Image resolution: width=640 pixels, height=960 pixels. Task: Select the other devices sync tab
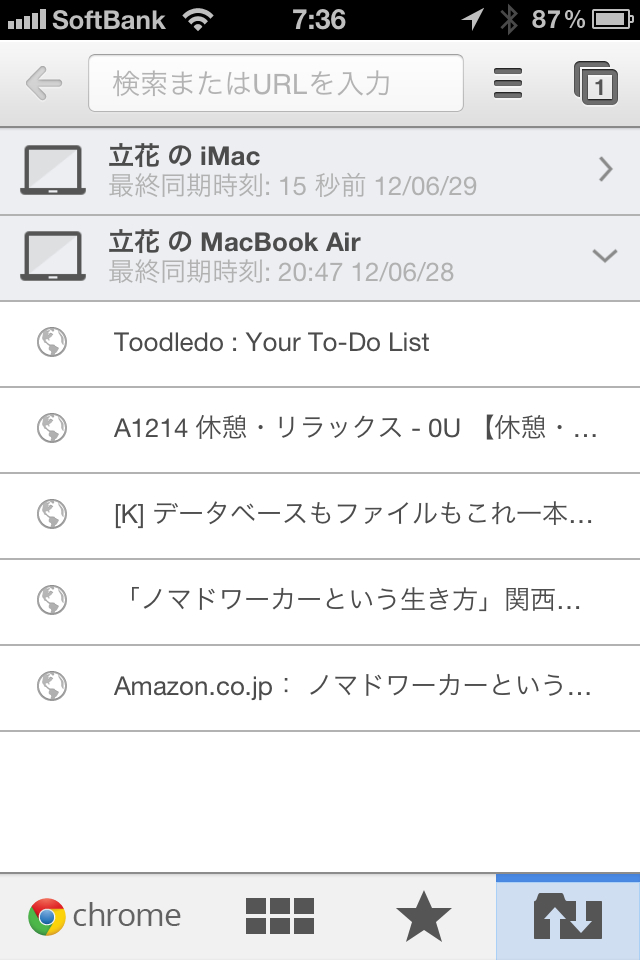pos(567,917)
